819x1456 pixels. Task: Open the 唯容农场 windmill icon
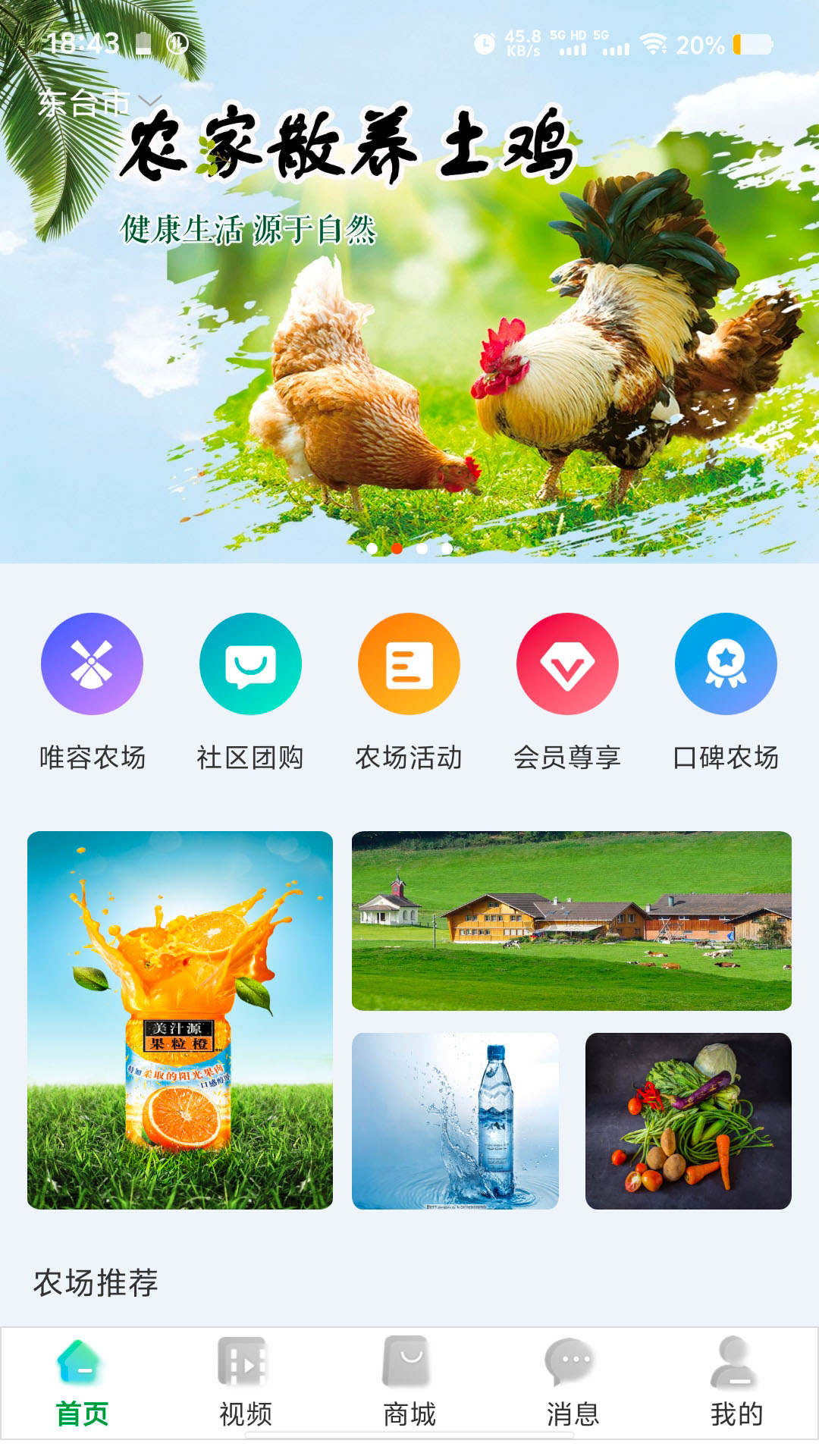click(x=91, y=664)
